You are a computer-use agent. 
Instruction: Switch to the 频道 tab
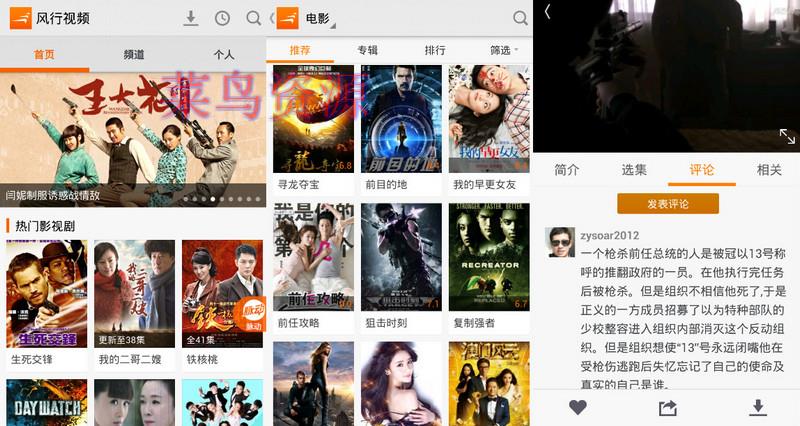[134, 55]
